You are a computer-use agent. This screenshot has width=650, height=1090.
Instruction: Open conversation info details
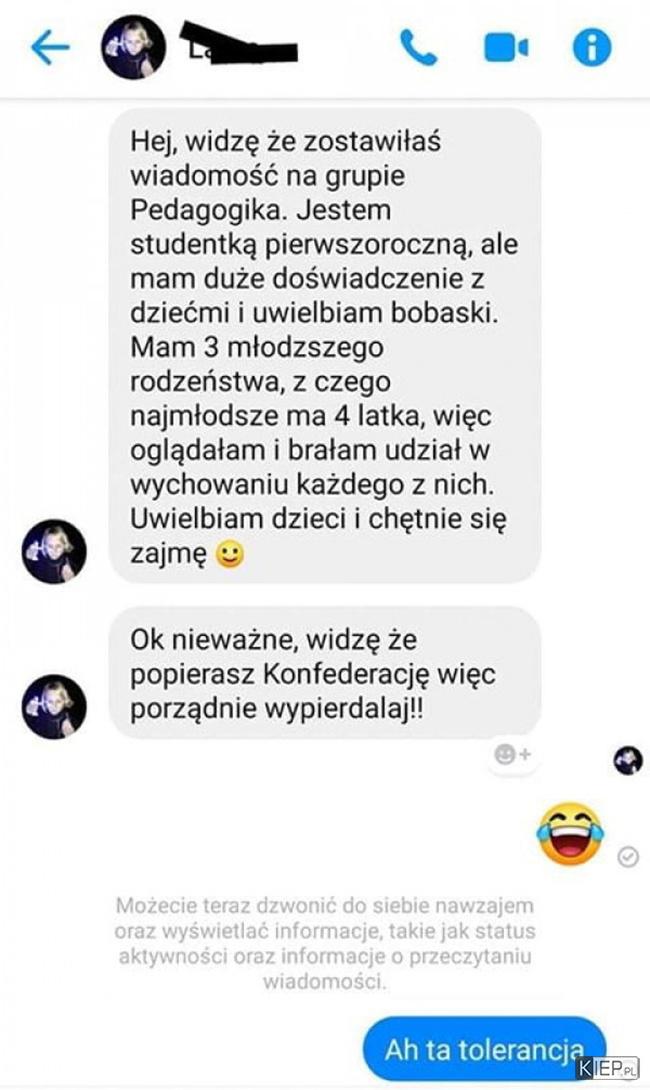[x=591, y=47]
